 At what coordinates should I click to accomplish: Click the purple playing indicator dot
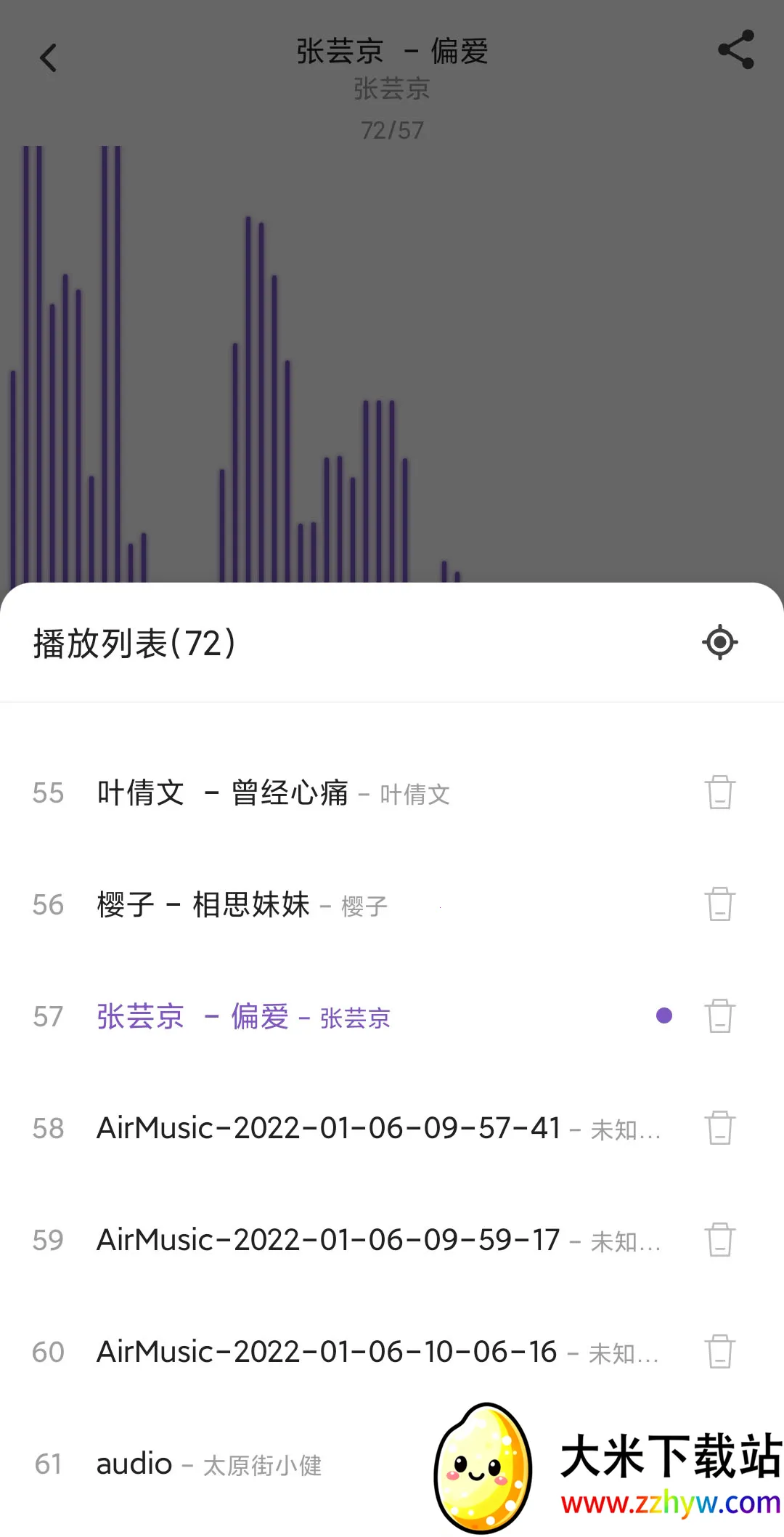click(x=663, y=1015)
